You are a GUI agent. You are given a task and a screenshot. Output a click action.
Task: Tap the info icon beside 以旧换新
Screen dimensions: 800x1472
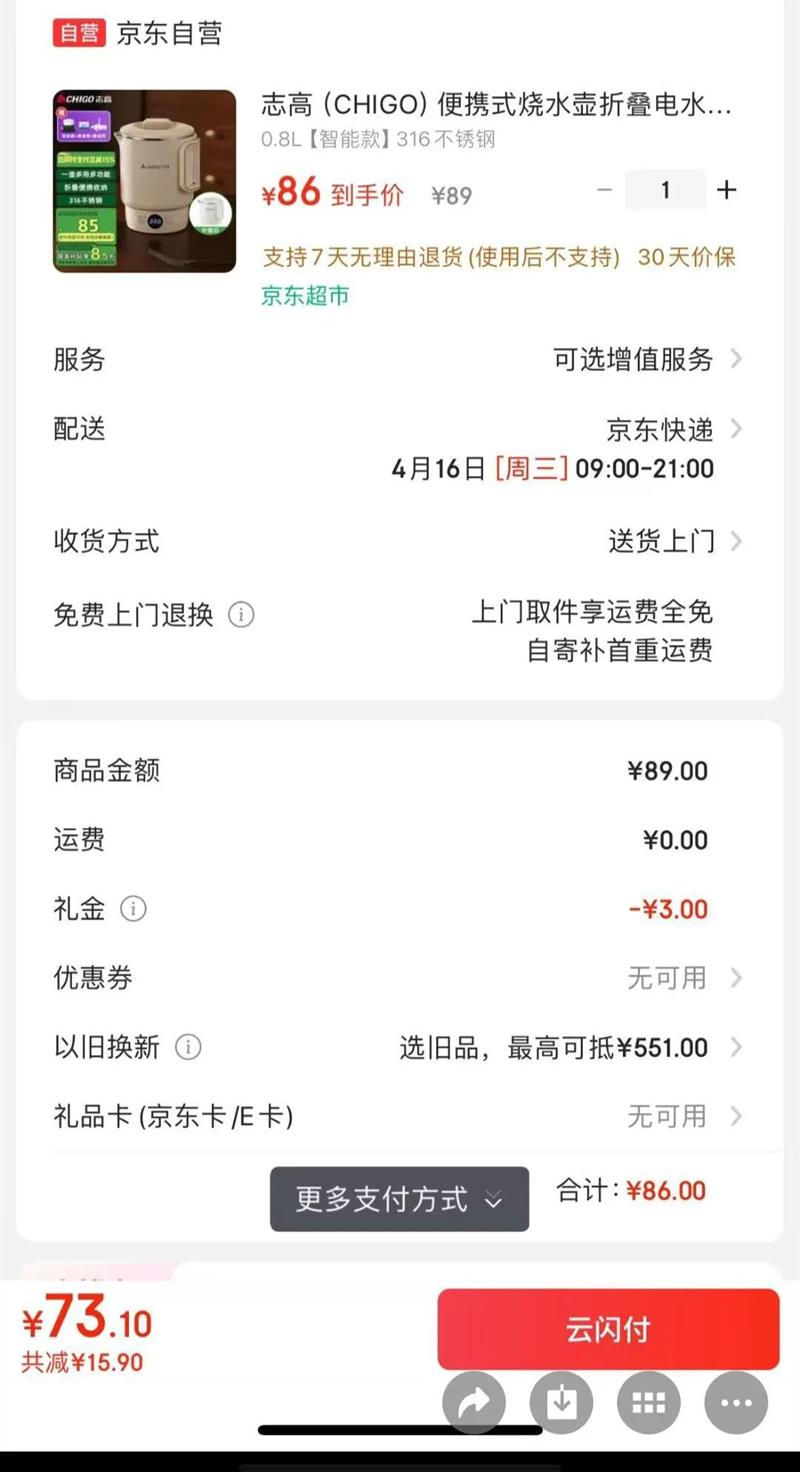[x=188, y=1048]
